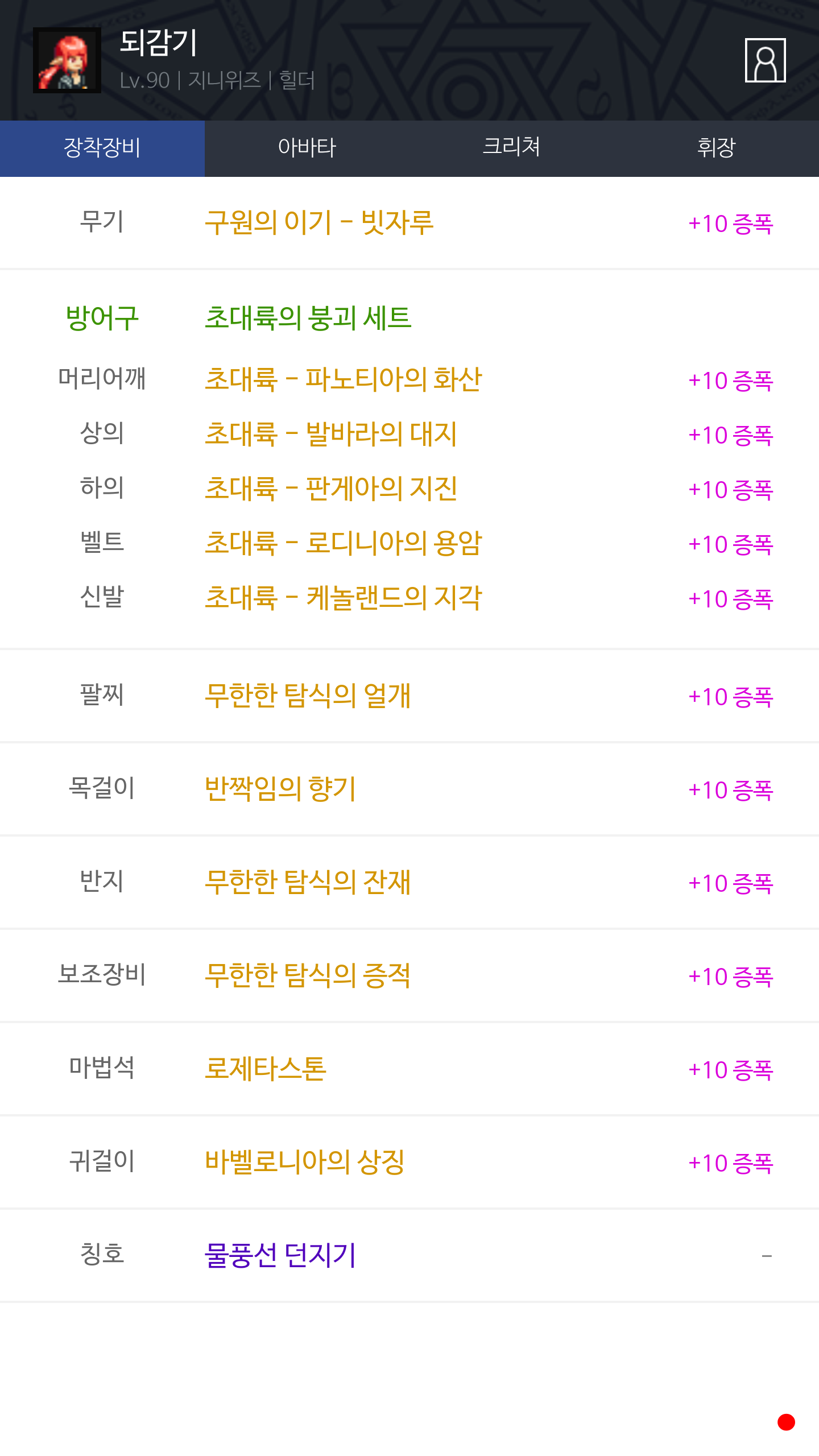
Task: View earring 바벨로니아의 상징
Action: [304, 1162]
